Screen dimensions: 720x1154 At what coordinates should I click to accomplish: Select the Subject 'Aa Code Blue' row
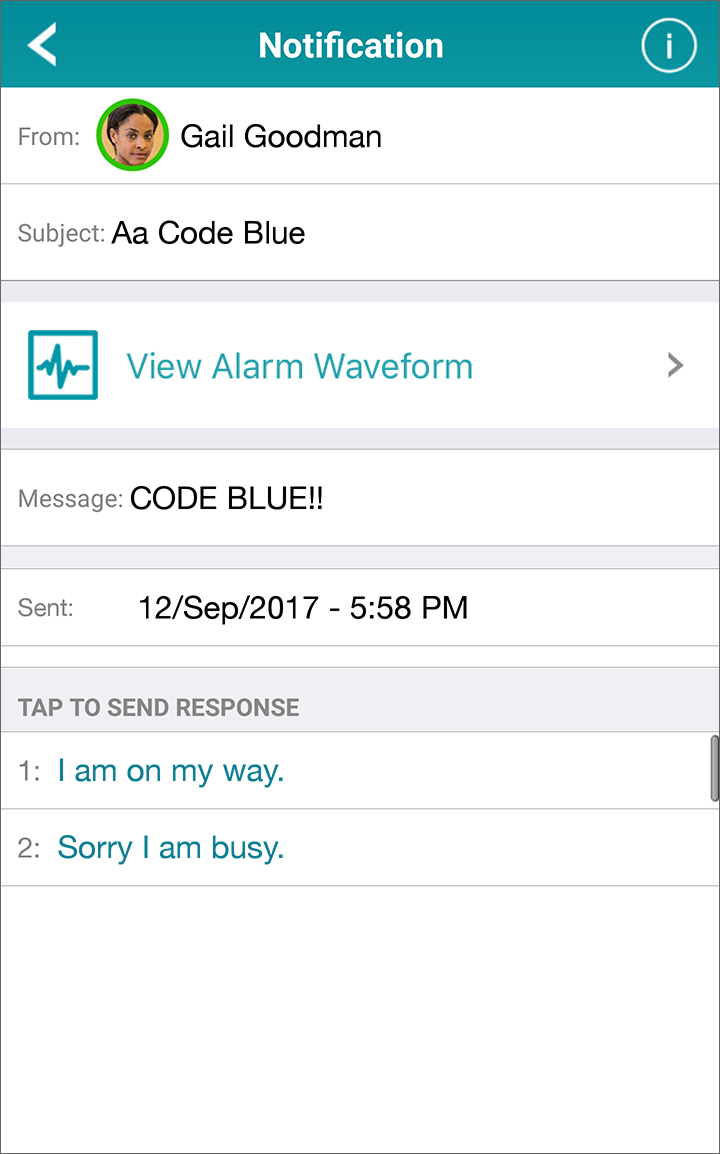[x=207, y=233]
